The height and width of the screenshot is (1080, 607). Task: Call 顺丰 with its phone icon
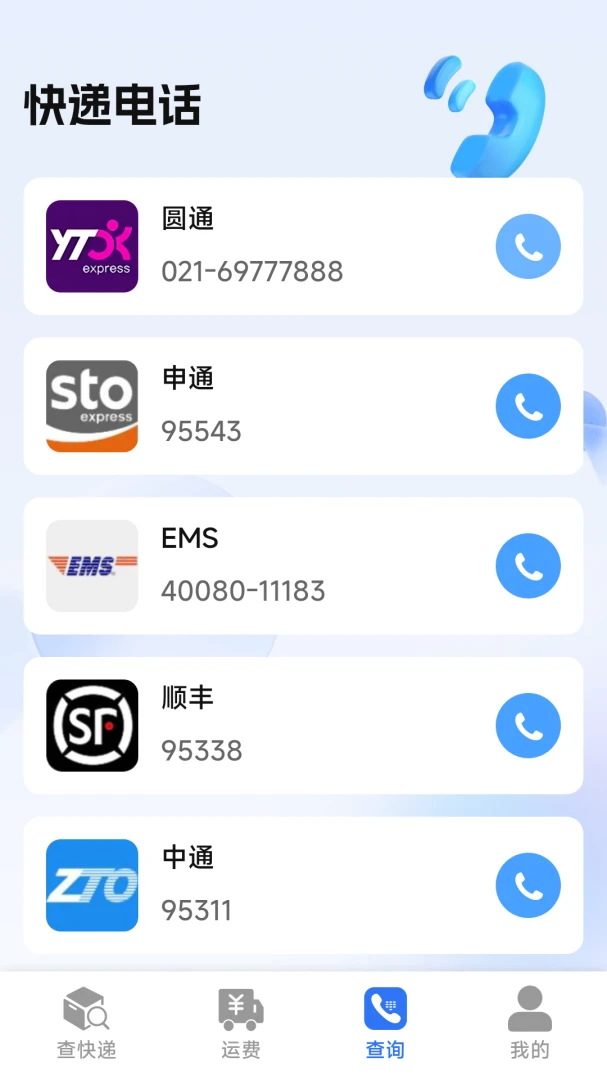coord(528,726)
